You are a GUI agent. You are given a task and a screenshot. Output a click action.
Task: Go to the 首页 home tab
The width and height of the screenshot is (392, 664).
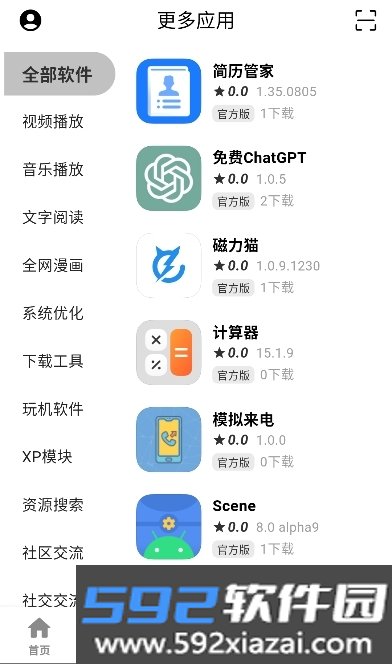pyautogui.click(x=39, y=636)
